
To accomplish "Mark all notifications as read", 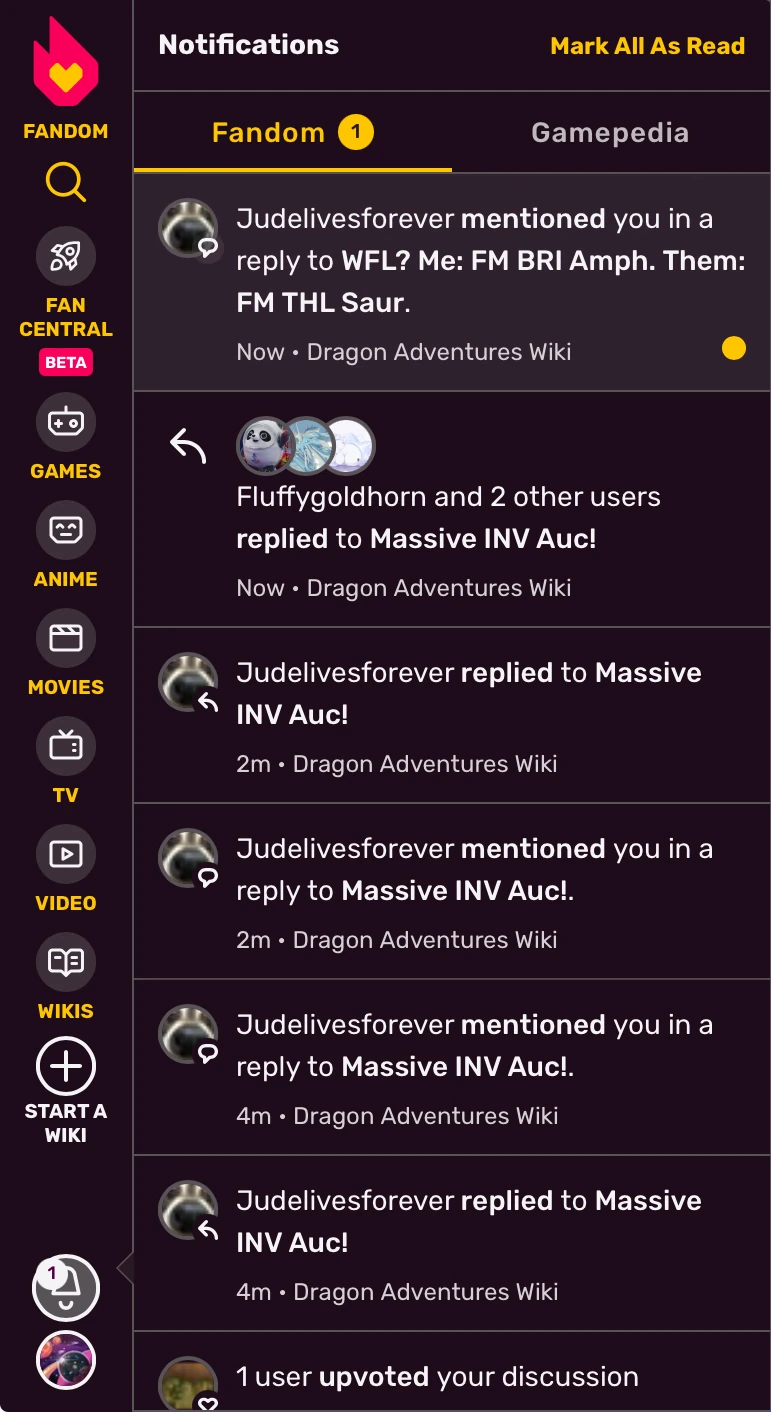I will [647, 46].
